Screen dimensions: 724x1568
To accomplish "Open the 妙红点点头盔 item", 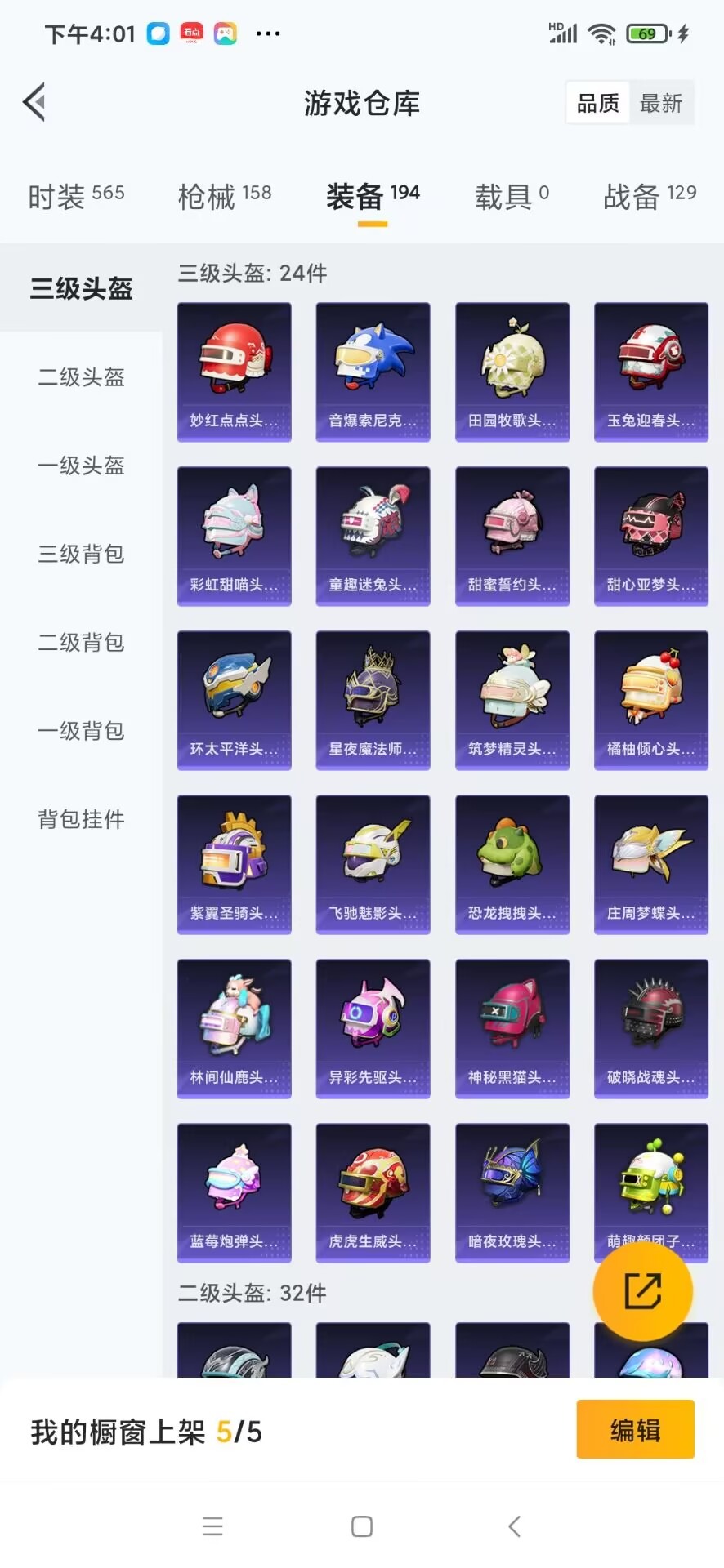I will (x=235, y=372).
